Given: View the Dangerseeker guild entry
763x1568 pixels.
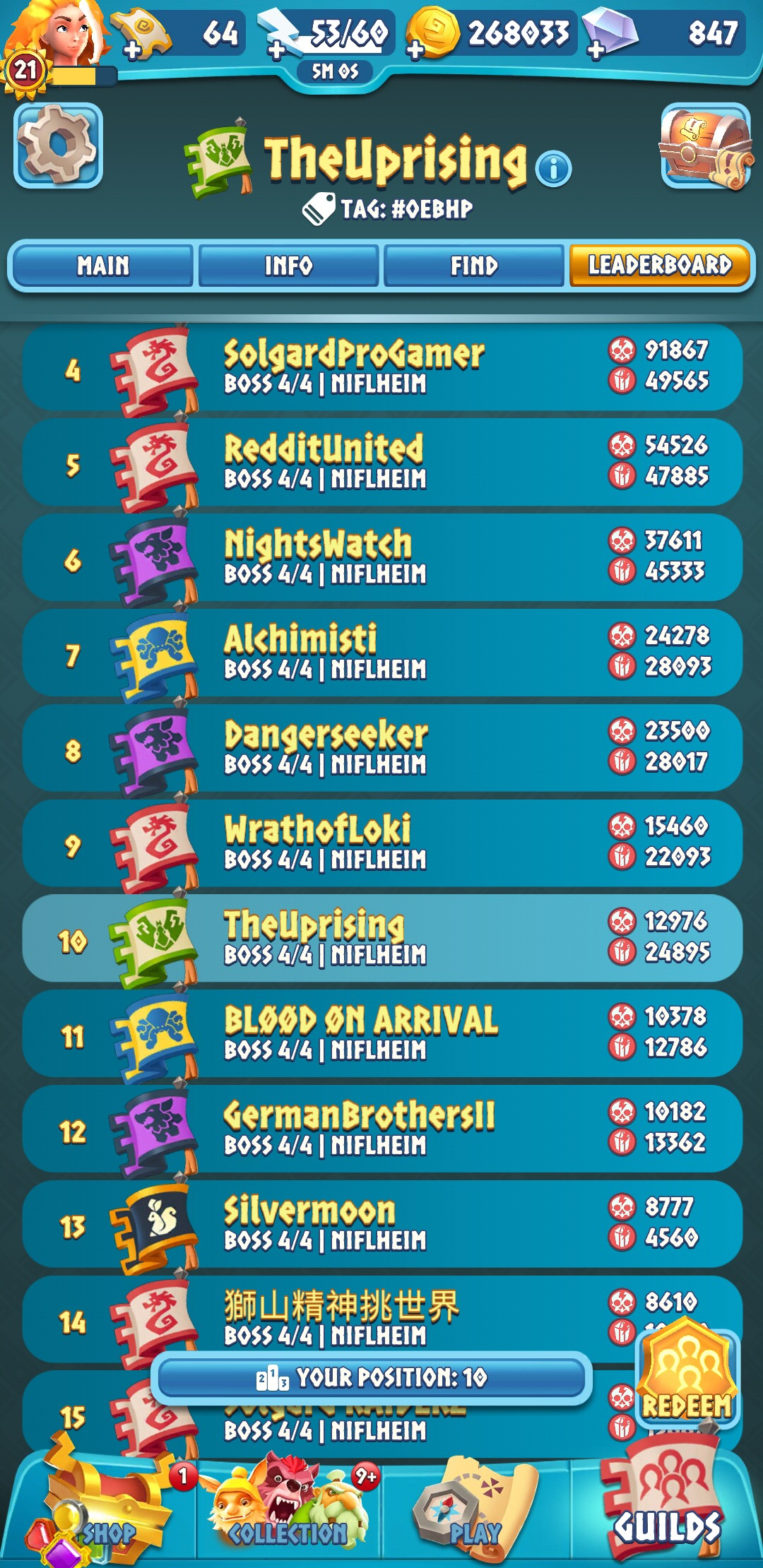Looking at the screenshot, I should coord(382,749).
